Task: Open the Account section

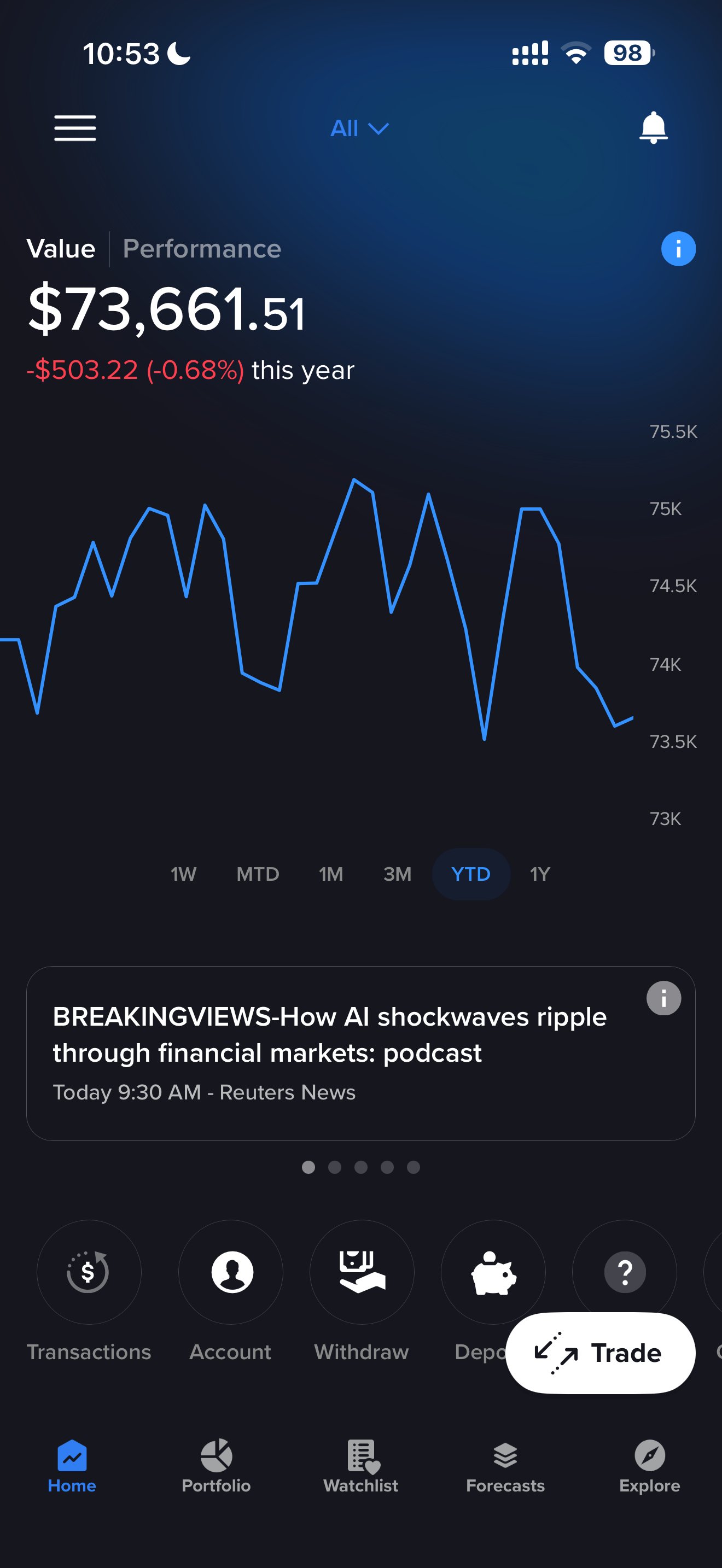Action: click(x=230, y=1272)
